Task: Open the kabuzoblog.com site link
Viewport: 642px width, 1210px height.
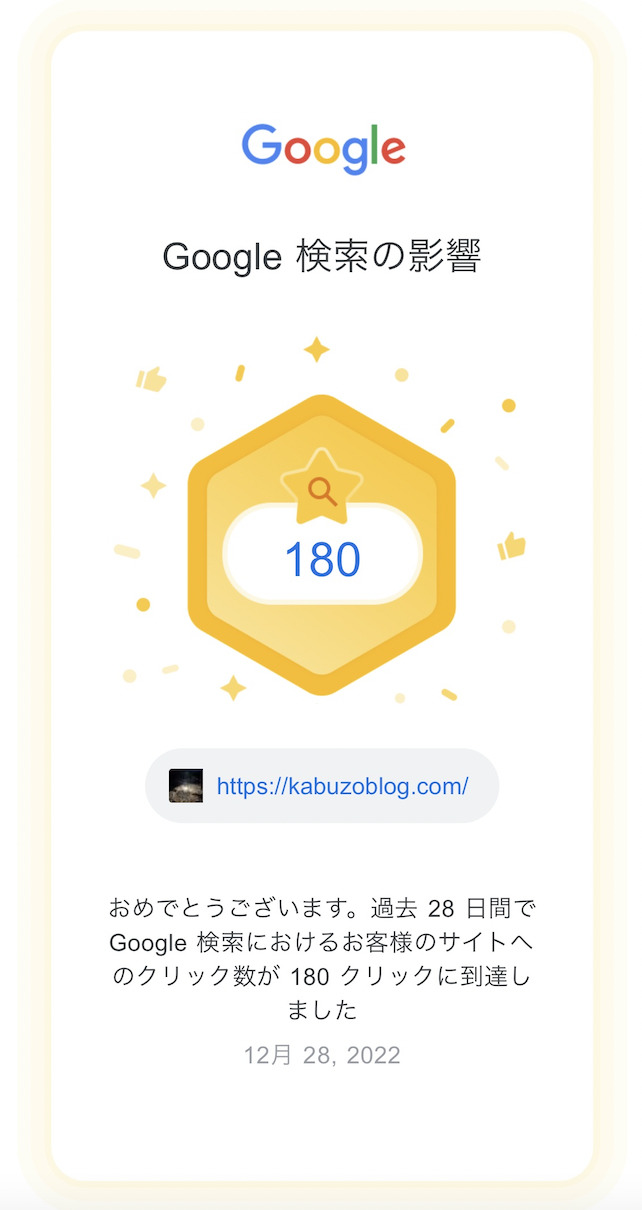Action: [x=342, y=786]
